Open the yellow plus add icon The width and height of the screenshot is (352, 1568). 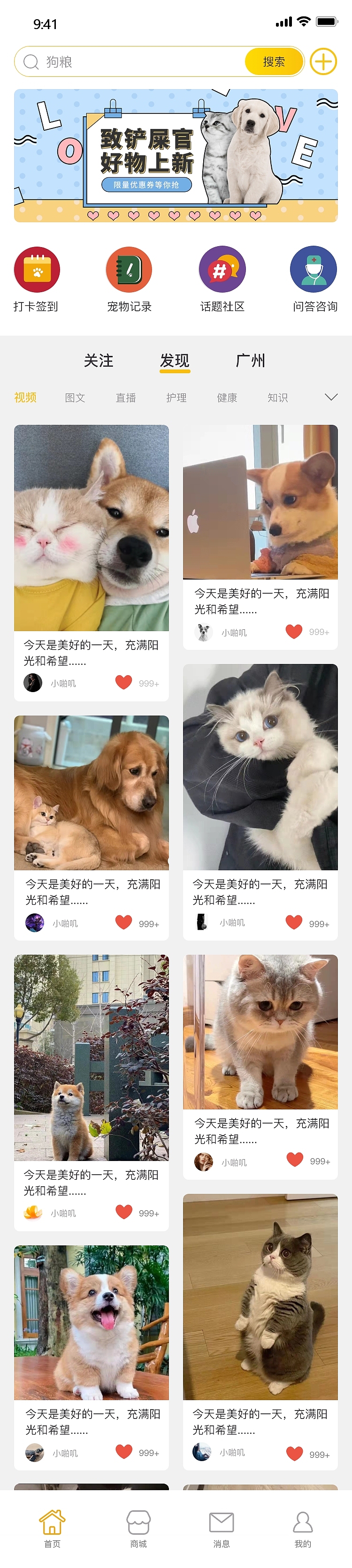[x=323, y=61]
